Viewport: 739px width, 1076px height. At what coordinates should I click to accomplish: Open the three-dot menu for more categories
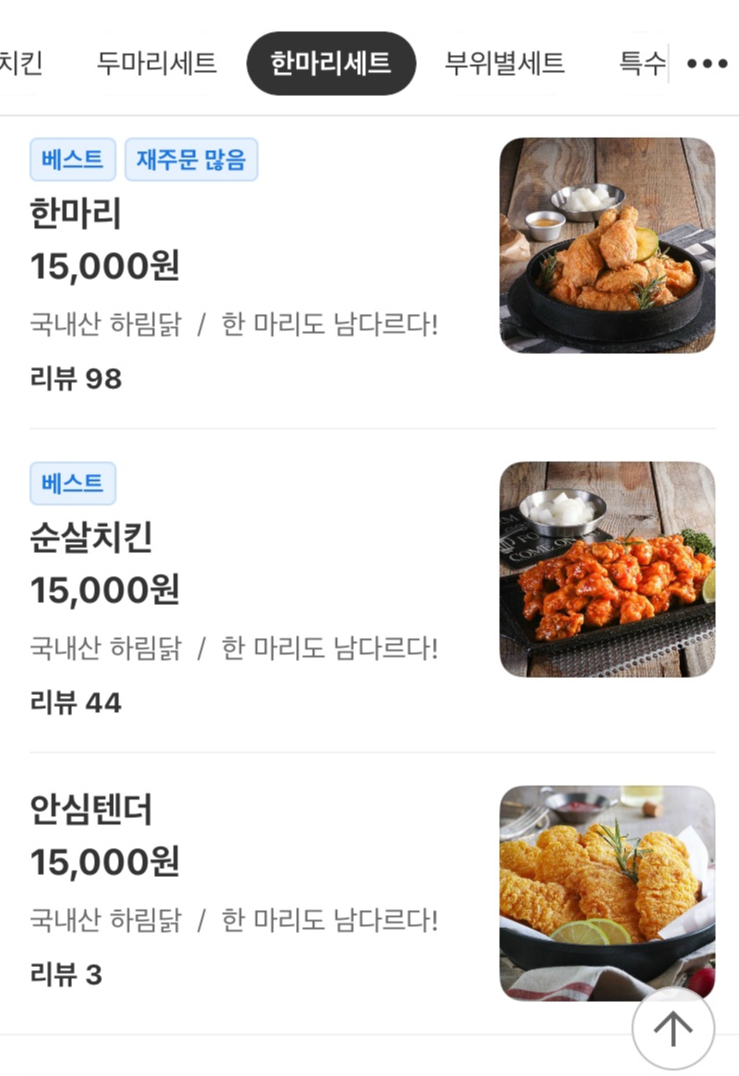point(707,64)
